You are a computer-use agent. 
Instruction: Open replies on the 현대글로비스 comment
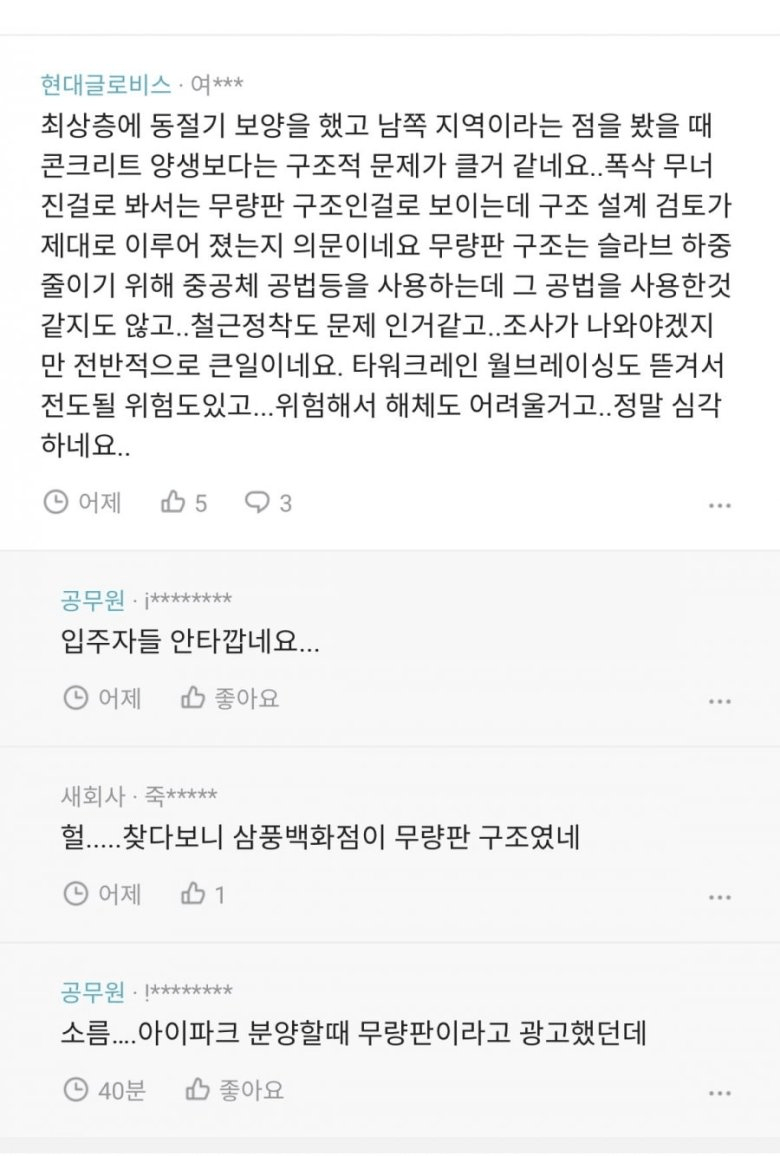click(x=268, y=503)
